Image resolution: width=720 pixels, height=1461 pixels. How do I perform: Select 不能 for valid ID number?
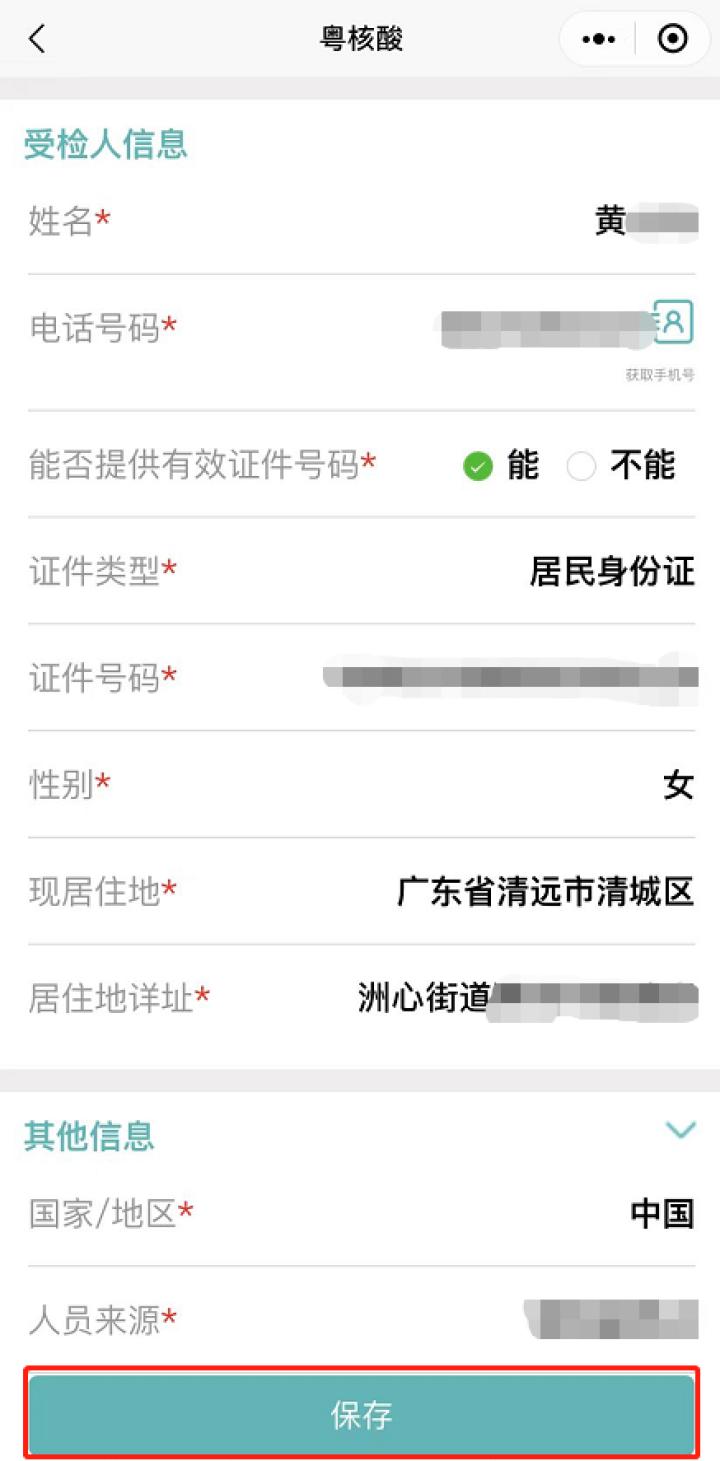[582, 466]
